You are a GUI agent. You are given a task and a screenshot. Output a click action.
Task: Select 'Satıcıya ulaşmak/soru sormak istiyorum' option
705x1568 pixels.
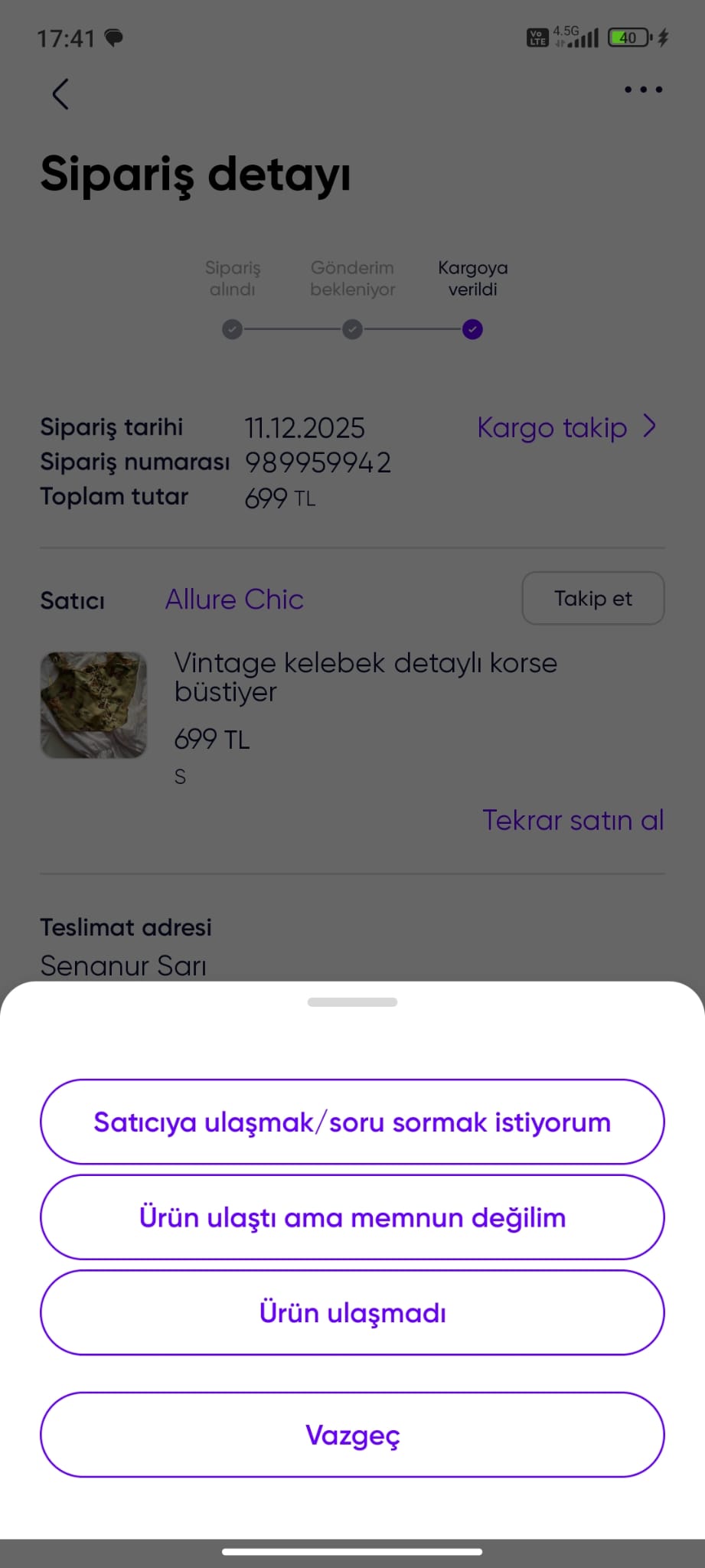(x=352, y=1122)
